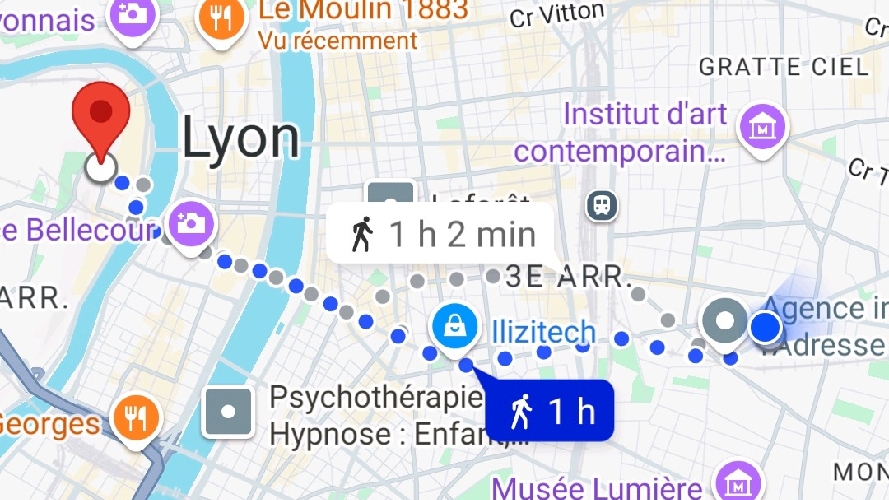
Task: Open the Place Bellecour photo marker
Action: coord(188,223)
